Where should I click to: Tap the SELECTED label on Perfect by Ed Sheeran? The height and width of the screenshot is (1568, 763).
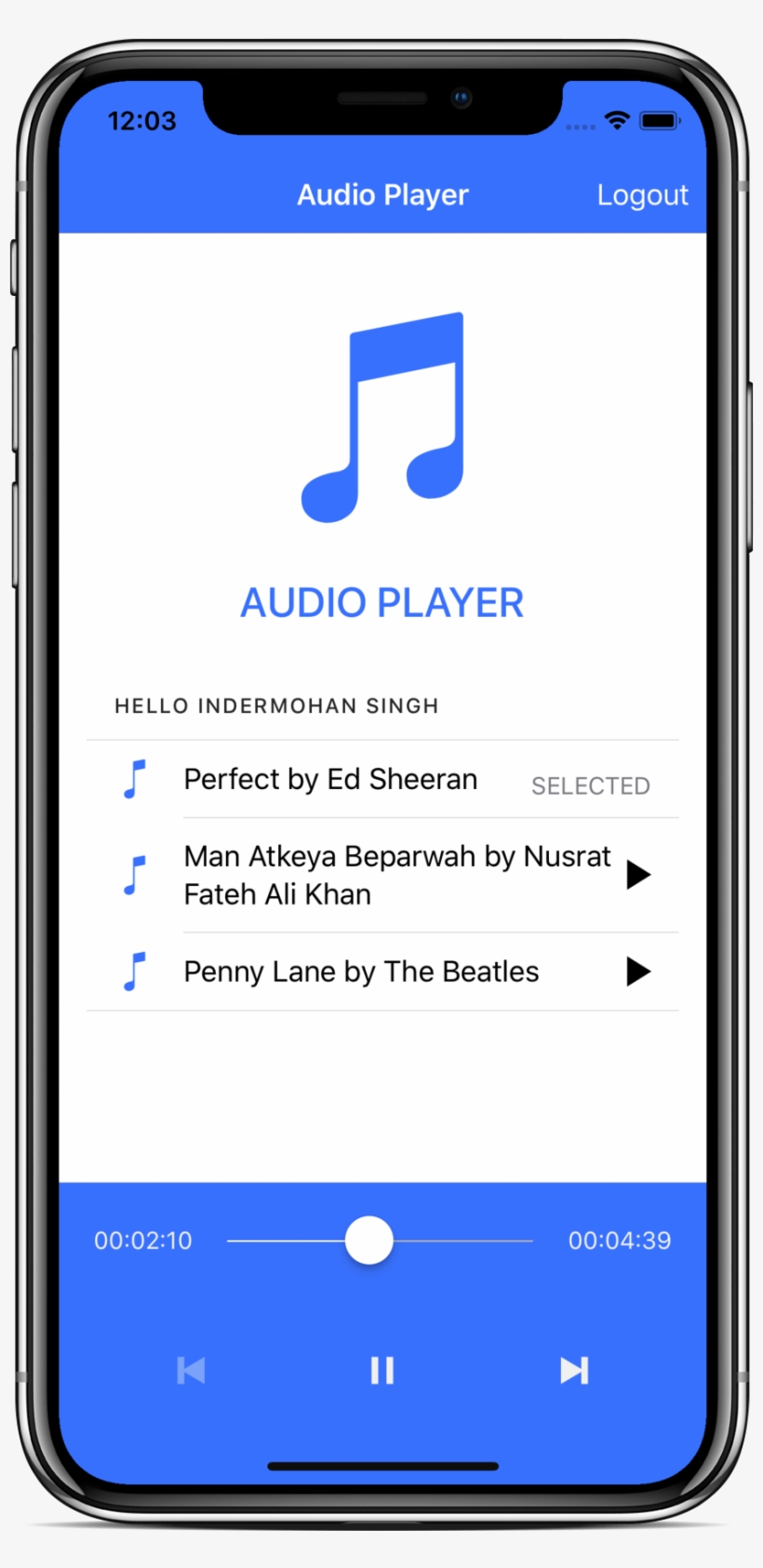[592, 785]
